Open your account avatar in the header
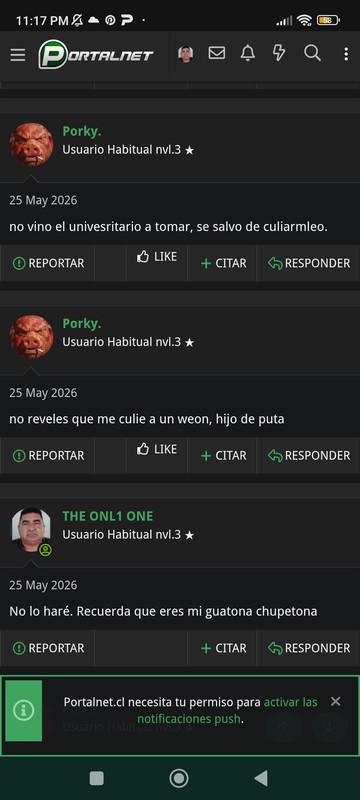This screenshot has width=360, height=800. pyautogui.click(x=186, y=54)
